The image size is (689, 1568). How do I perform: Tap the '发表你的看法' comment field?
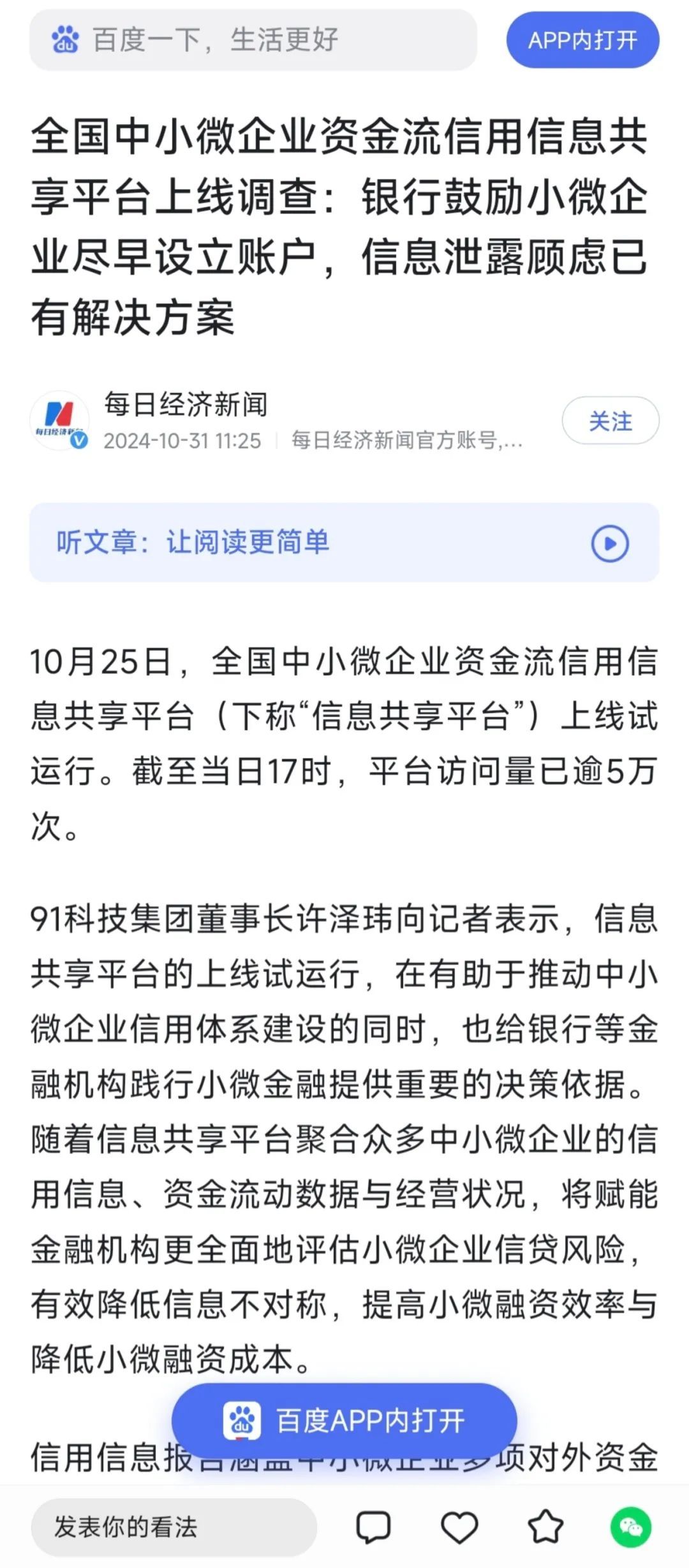pyautogui.click(x=174, y=1527)
